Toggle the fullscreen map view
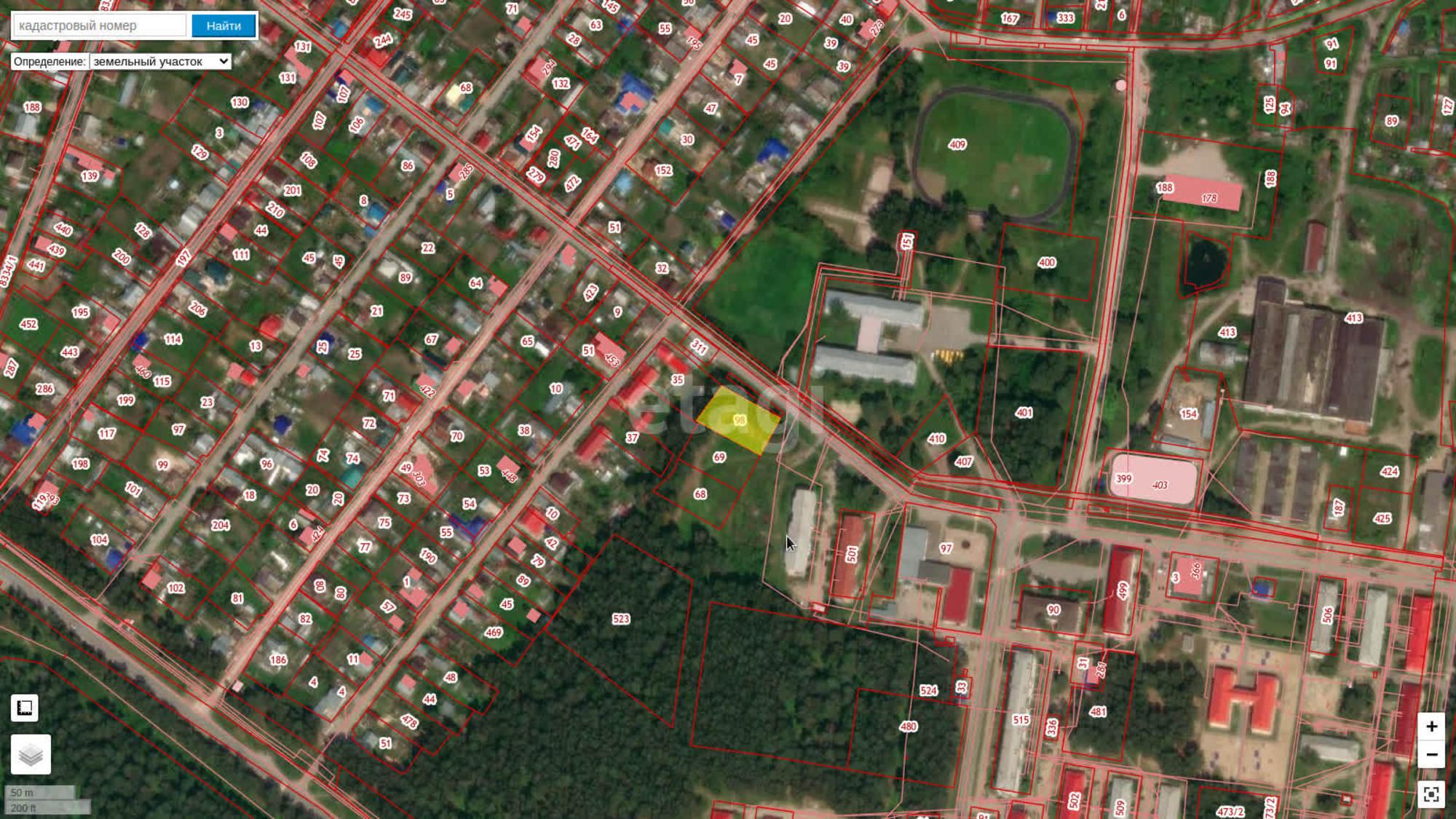Screen dimensions: 1456x819 [1431, 794]
